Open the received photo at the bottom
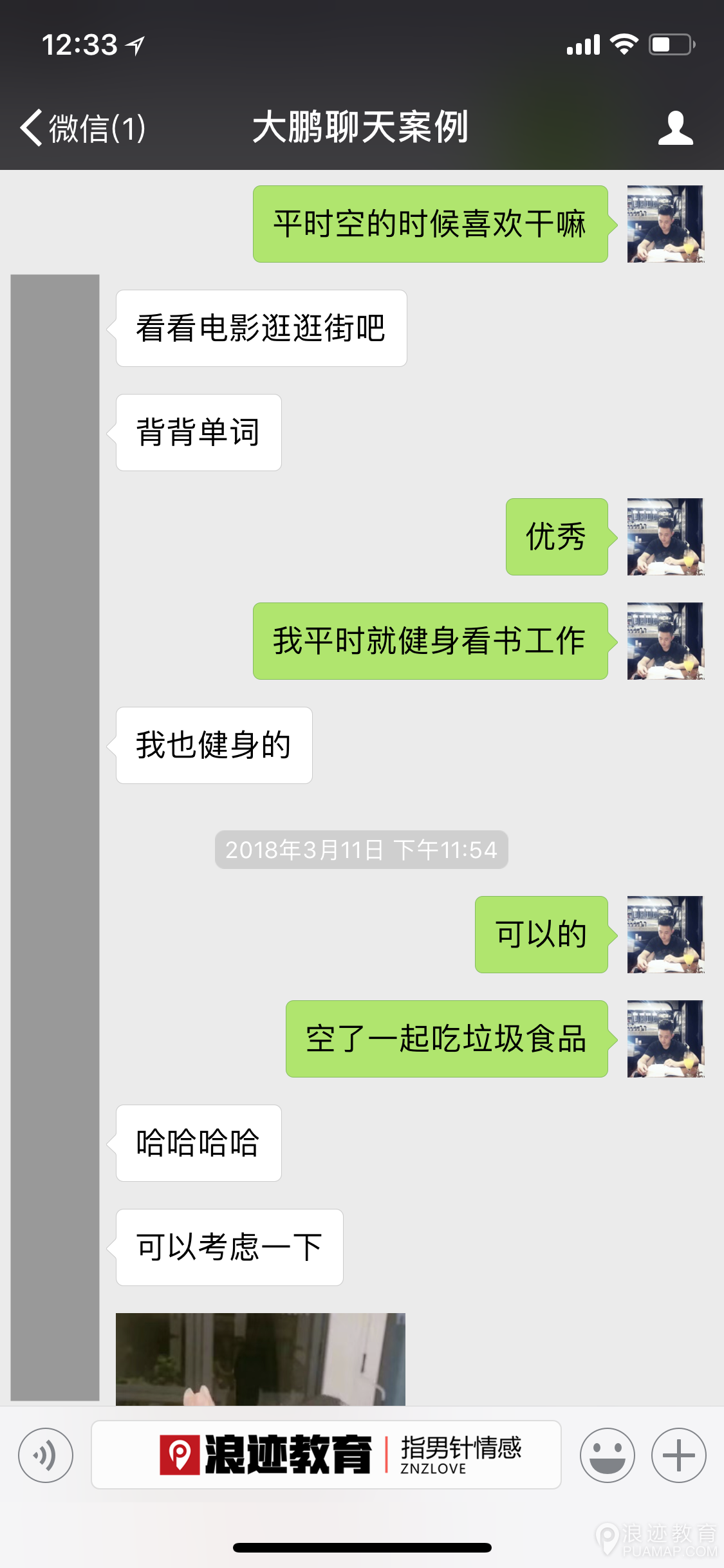724x1568 pixels. pos(260,1358)
